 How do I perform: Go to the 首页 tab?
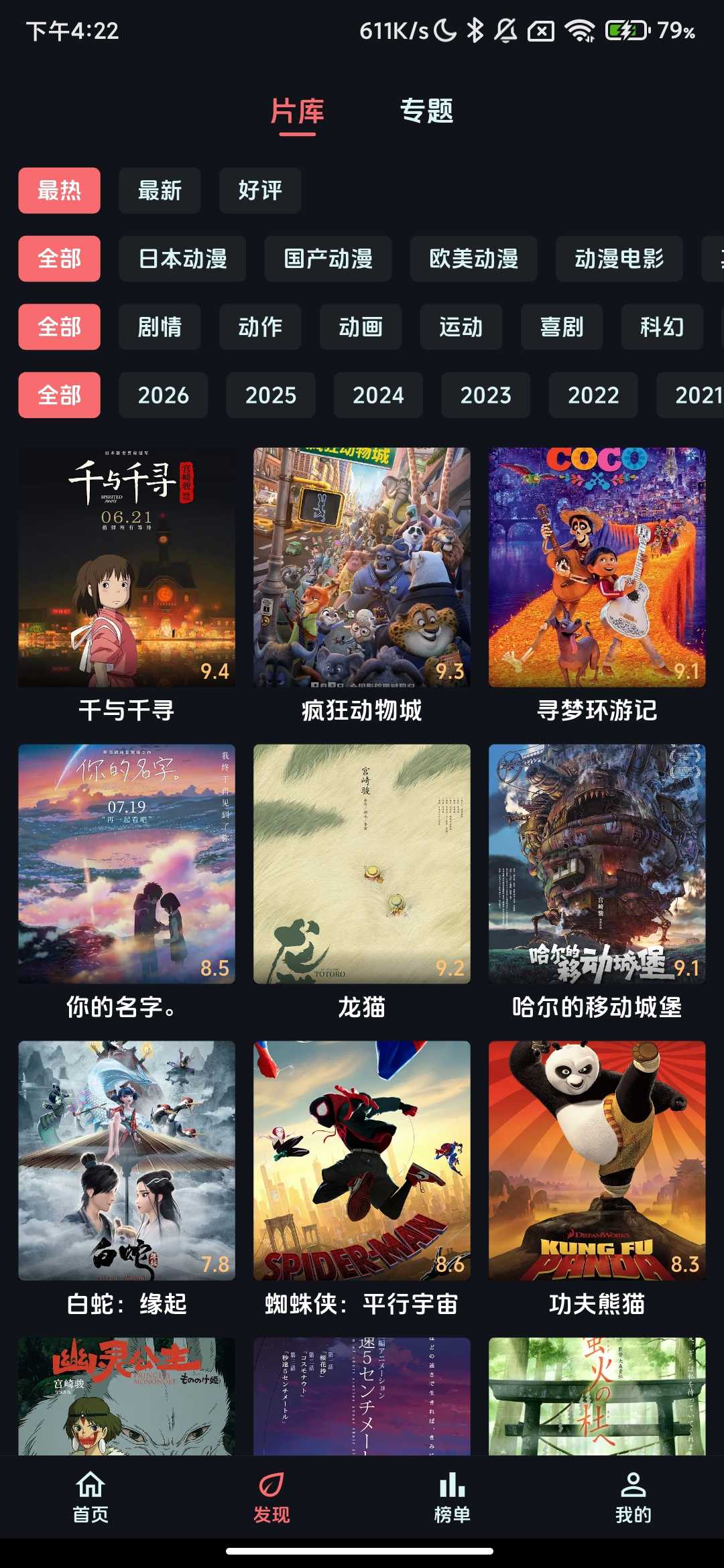[90, 1497]
